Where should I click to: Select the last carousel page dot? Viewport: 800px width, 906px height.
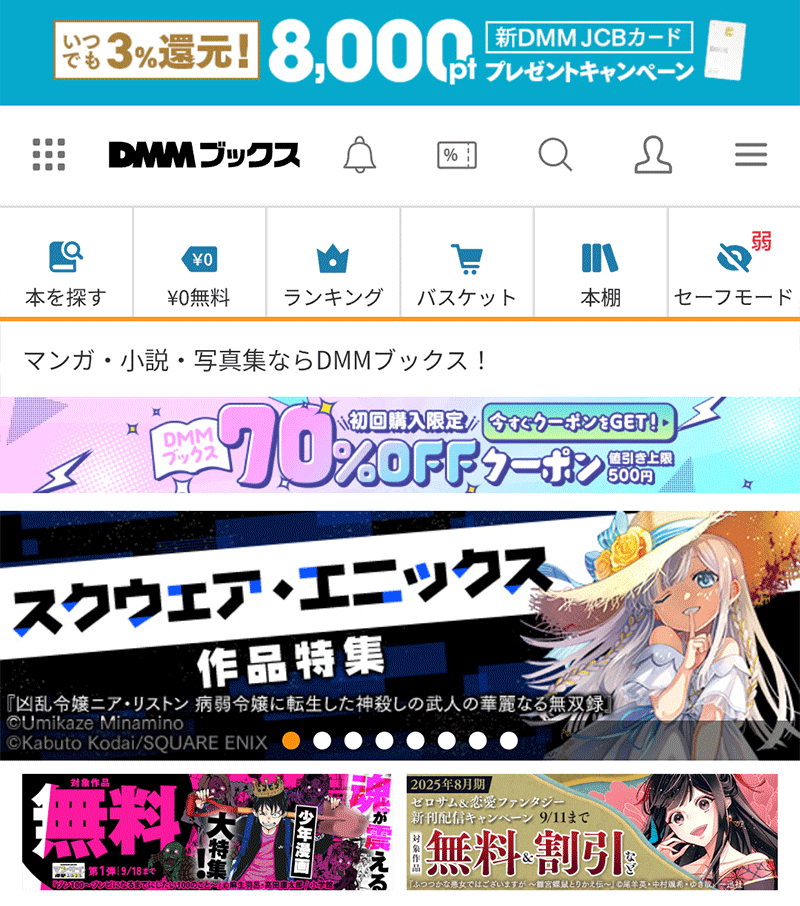coord(509,741)
